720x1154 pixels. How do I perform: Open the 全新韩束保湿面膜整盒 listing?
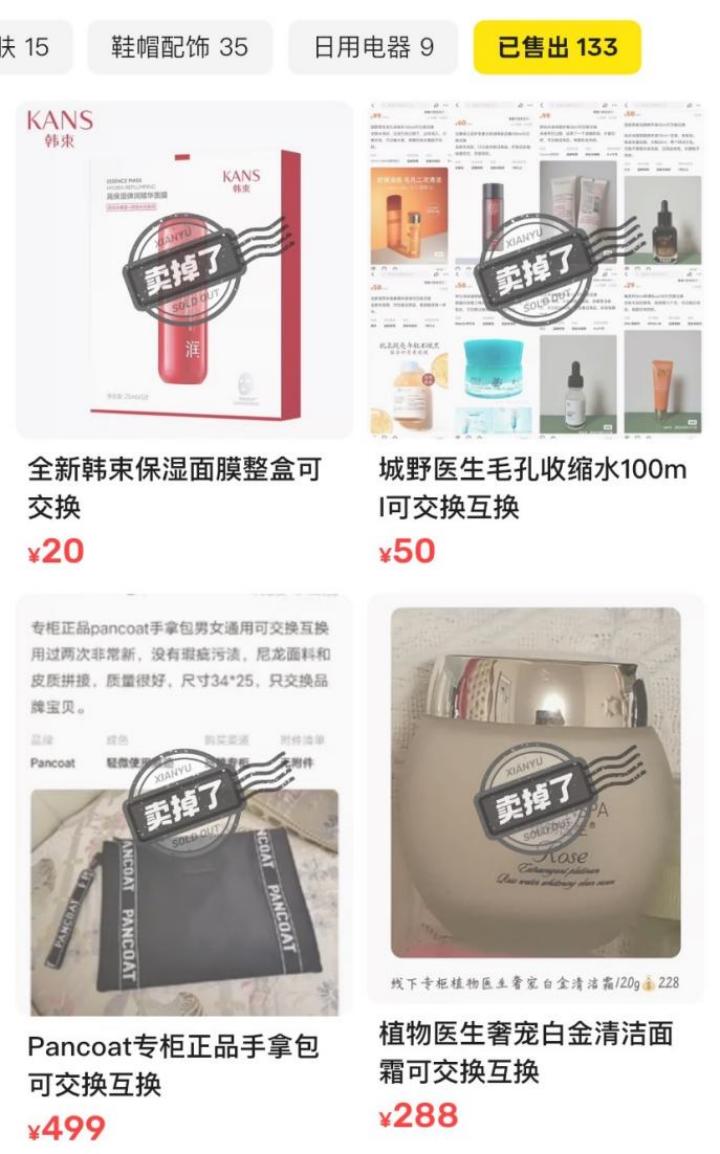point(185,270)
